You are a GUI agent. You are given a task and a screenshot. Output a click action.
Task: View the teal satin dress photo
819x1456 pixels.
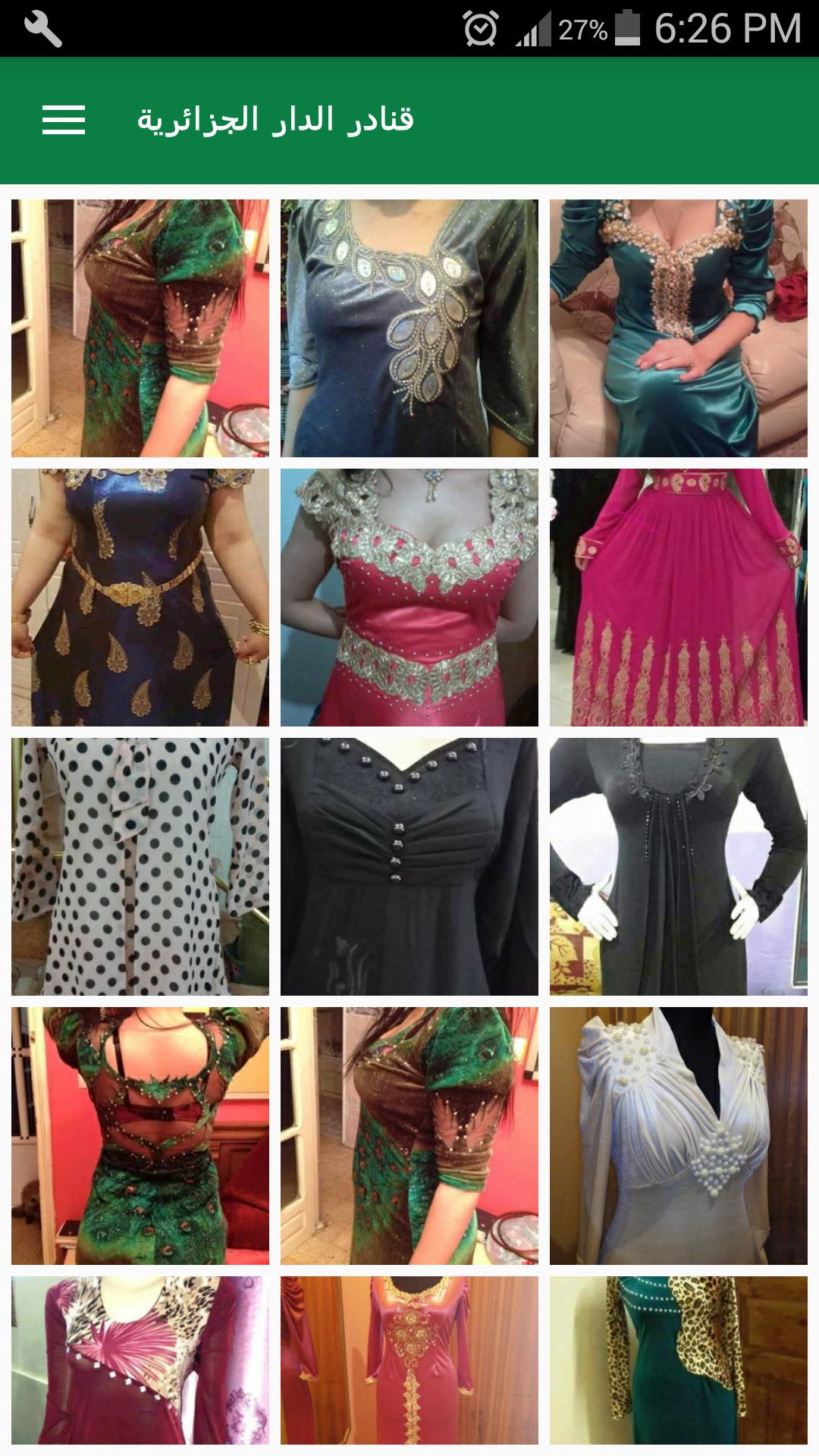point(678,328)
